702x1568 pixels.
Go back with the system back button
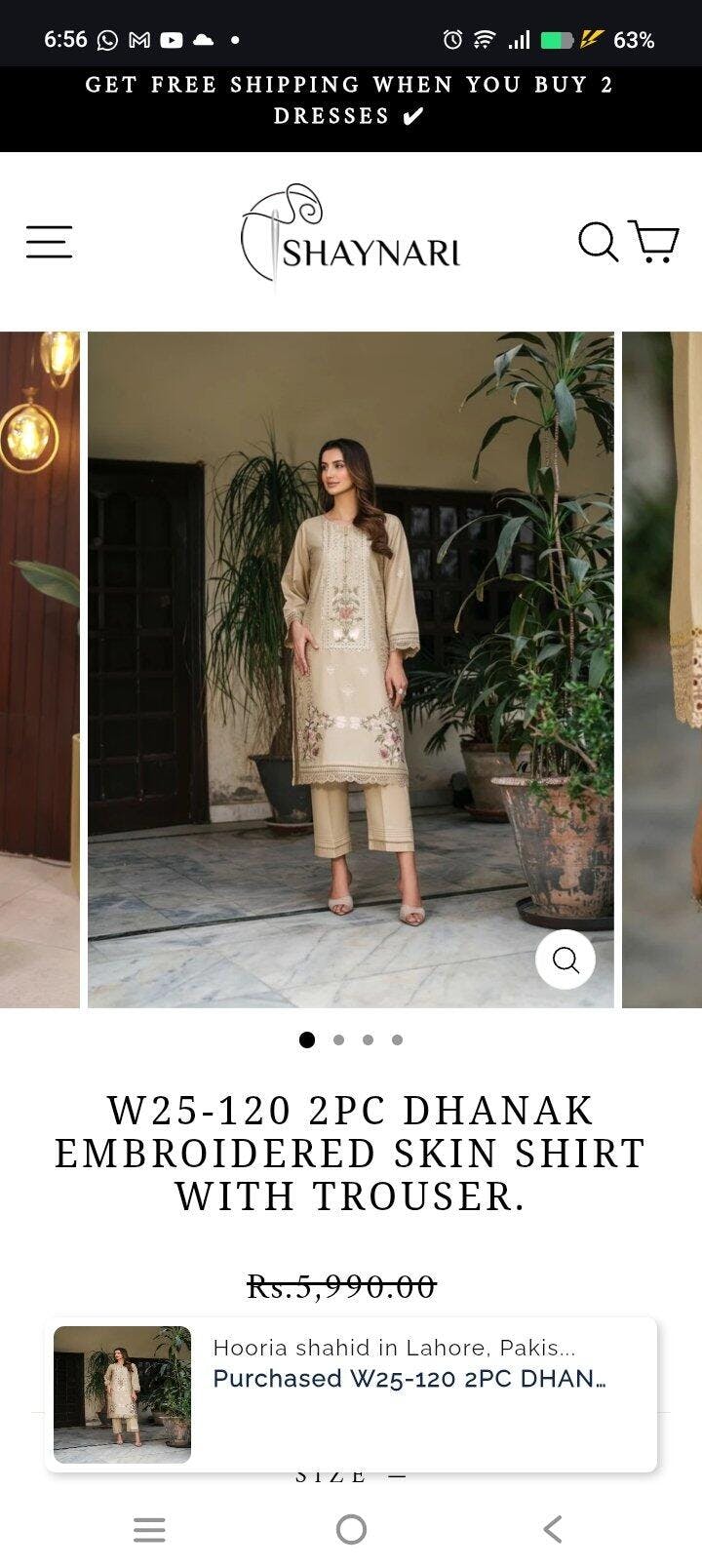tap(552, 1529)
